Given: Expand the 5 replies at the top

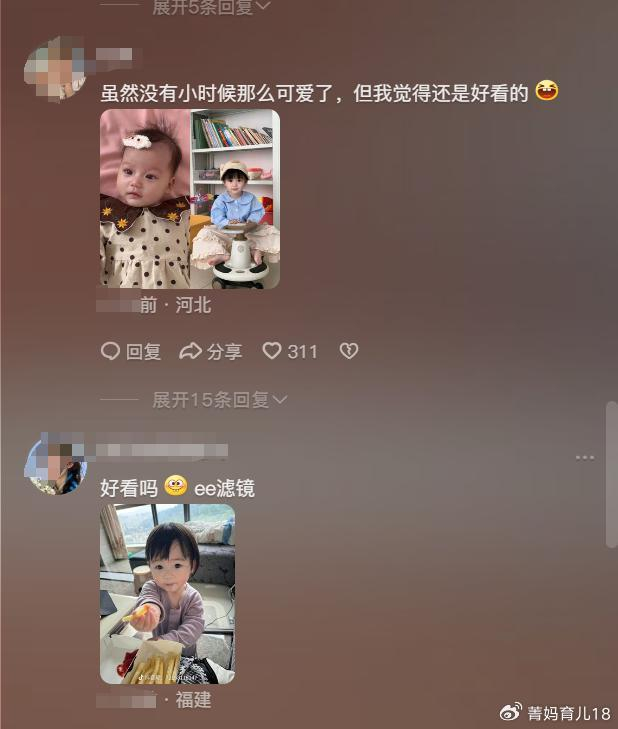Looking at the screenshot, I should 211,7.
